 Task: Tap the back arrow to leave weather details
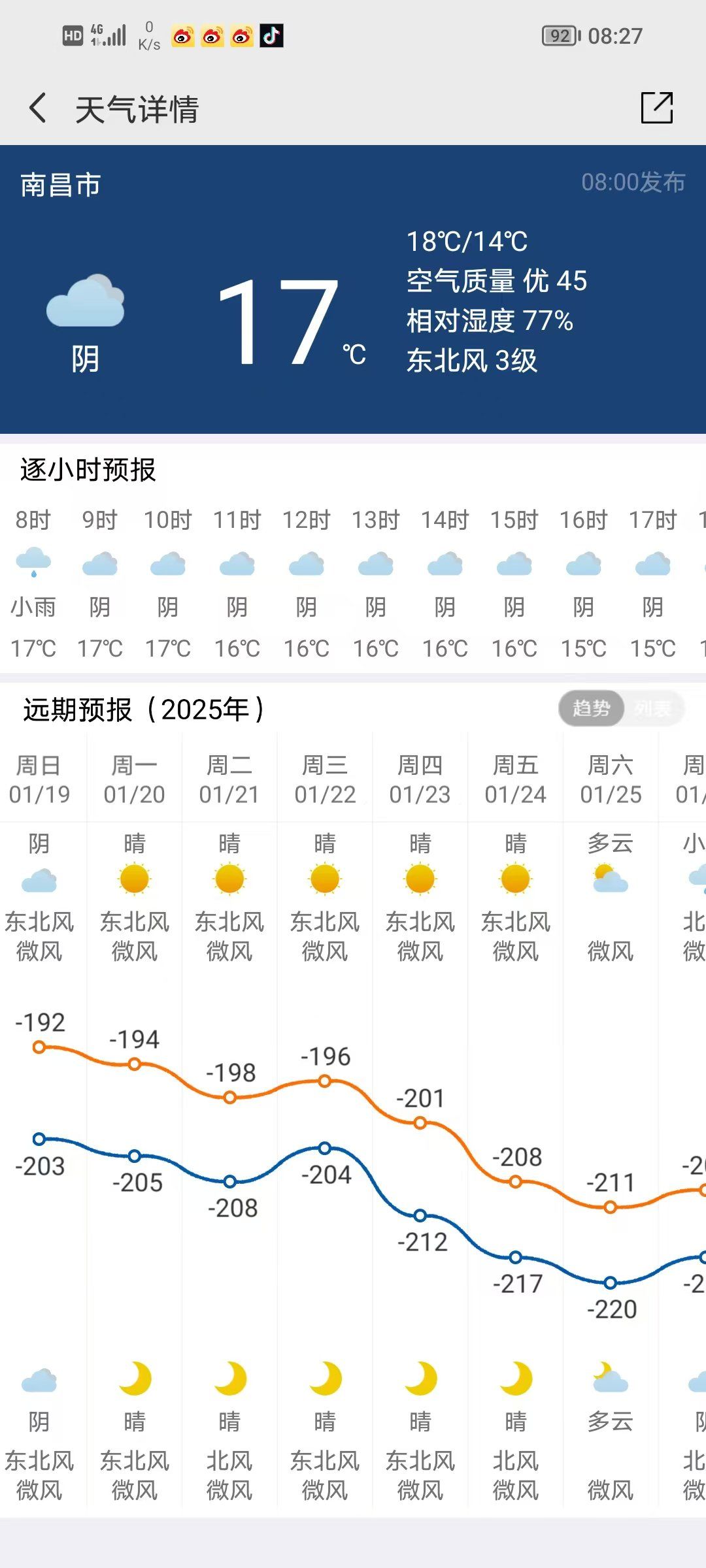click(x=37, y=108)
